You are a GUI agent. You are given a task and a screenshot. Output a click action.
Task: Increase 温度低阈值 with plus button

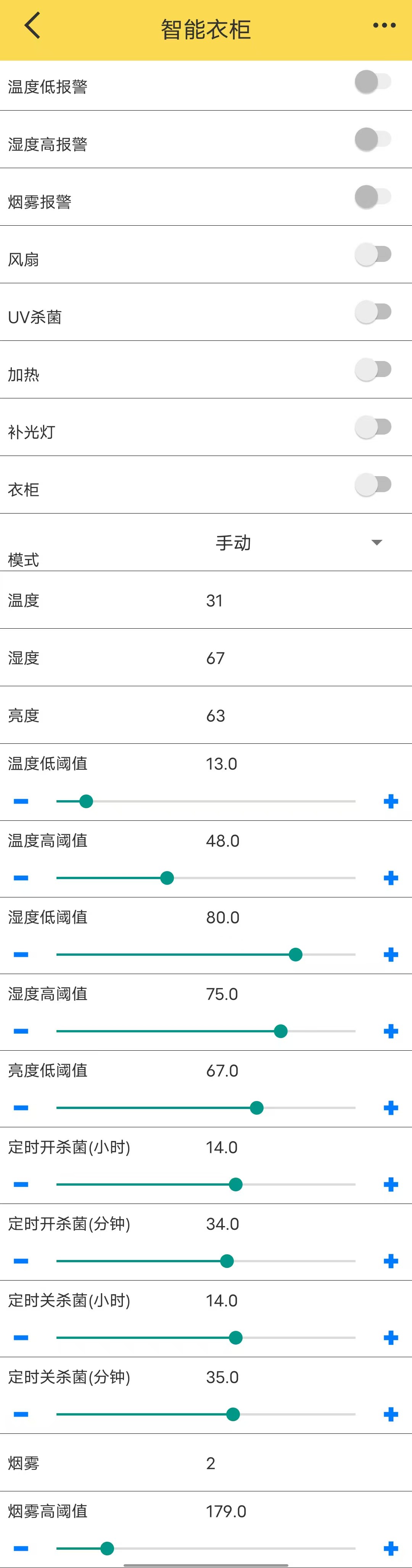391,802
